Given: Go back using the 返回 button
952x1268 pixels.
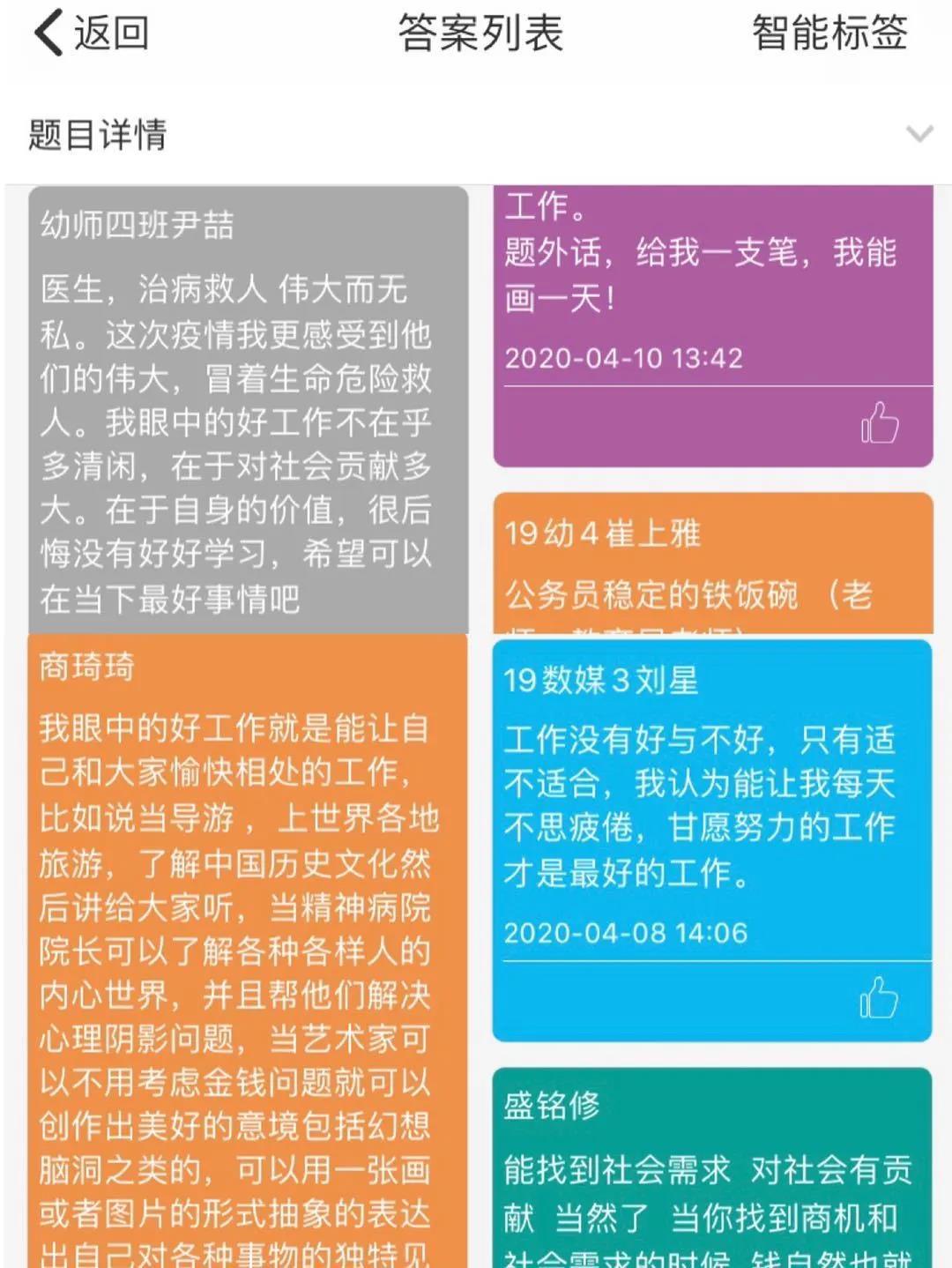Looking at the screenshot, I should click(x=91, y=34).
